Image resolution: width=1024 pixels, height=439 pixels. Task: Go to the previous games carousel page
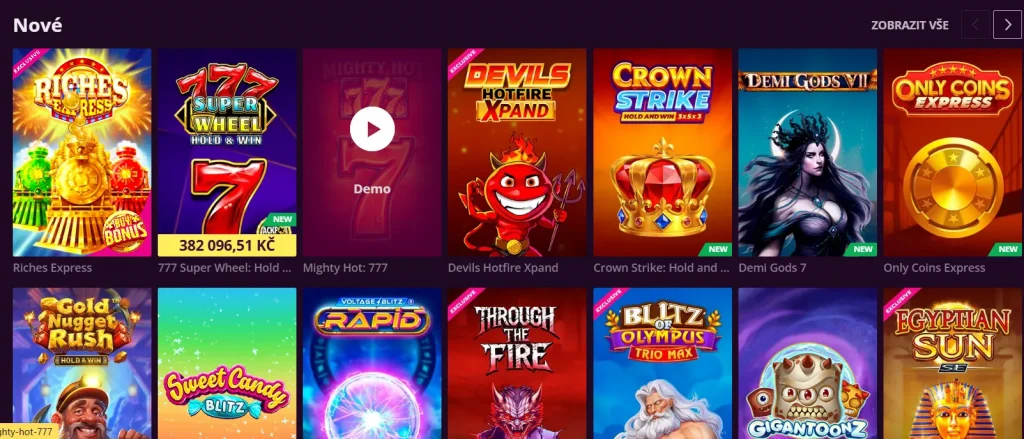coord(976,25)
